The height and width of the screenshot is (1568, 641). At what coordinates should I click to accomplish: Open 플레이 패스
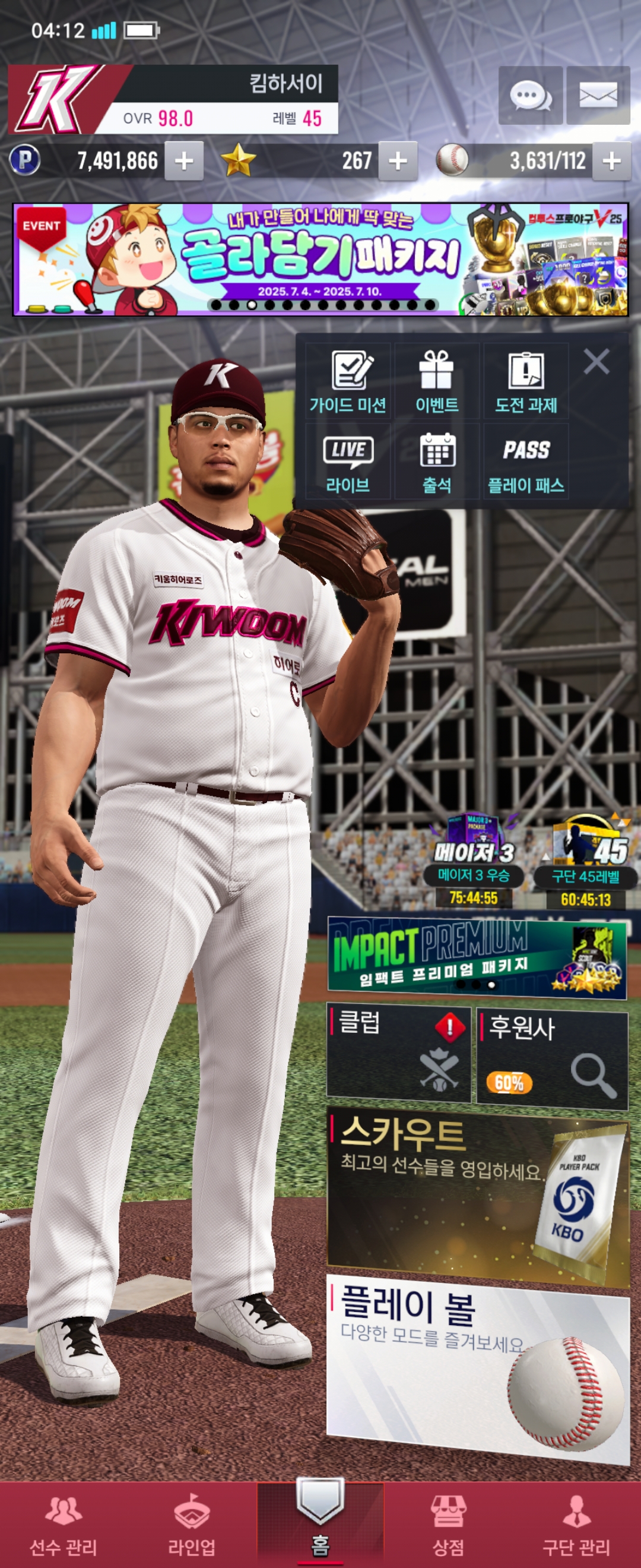(526, 463)
